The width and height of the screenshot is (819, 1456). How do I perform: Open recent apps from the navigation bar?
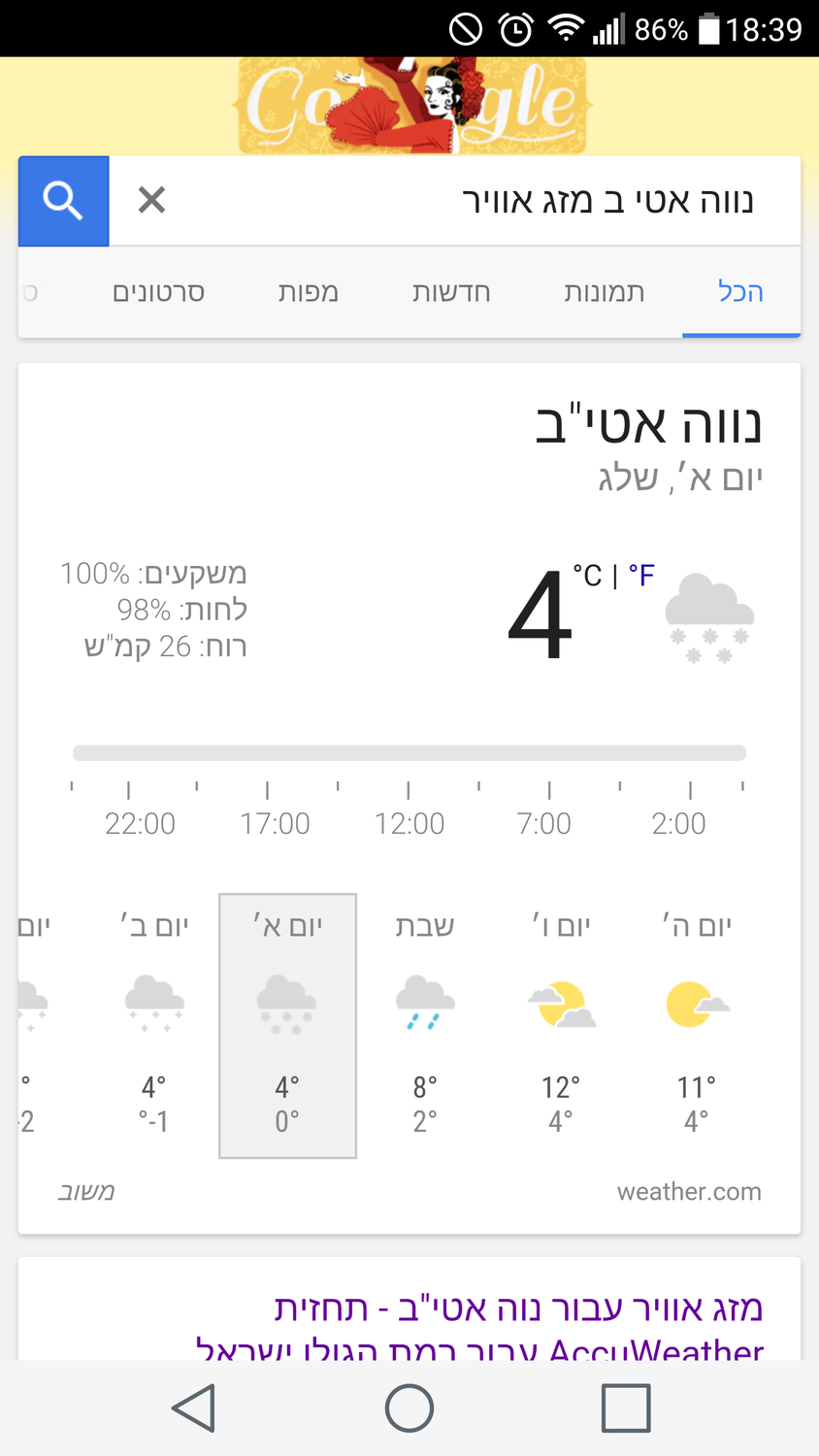625,1407
